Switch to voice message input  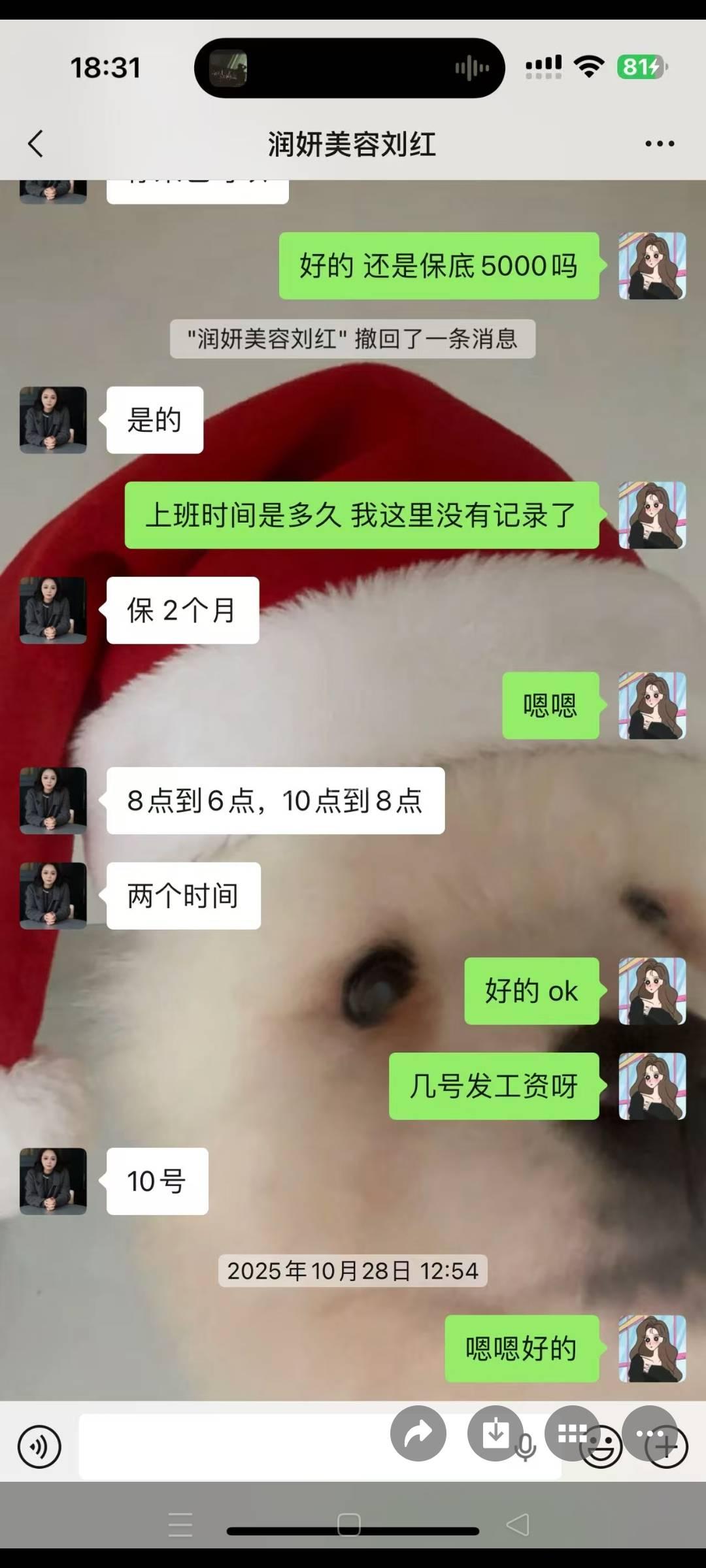(x=39, y=1446)
